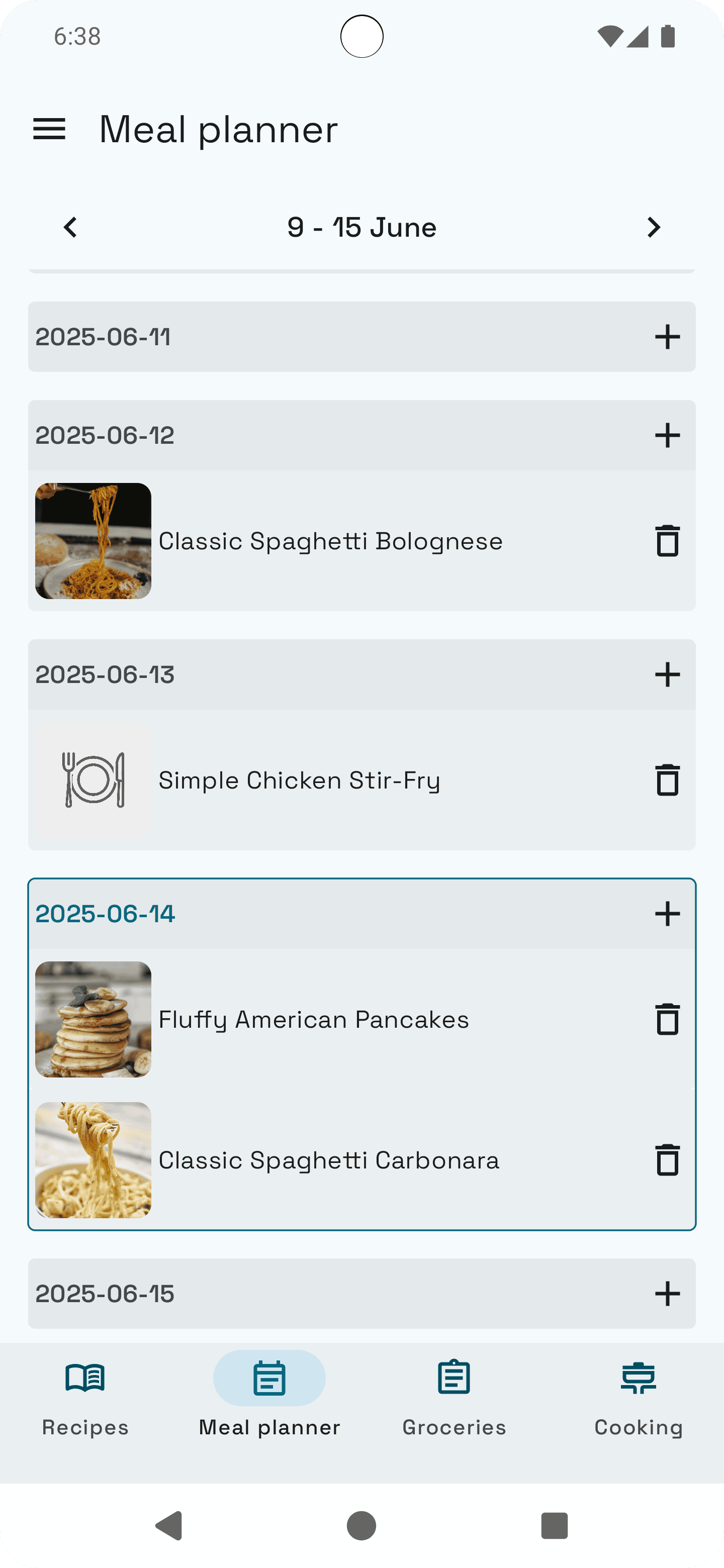Image resolution: width=724 pixels, height=1568 pixels.
Task: Select Simple Chicken Stir-Fry meal entry
Action: pos(301,780)
